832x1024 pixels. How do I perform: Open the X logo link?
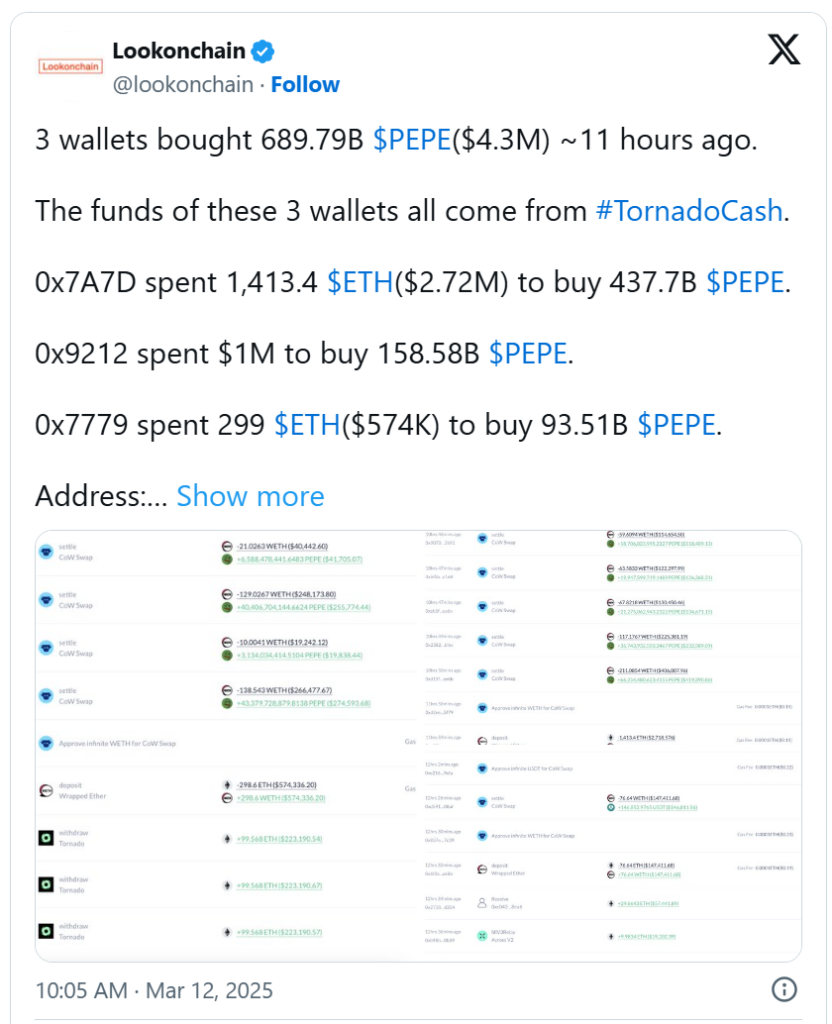pyautogui.click(x=784, y=48)
